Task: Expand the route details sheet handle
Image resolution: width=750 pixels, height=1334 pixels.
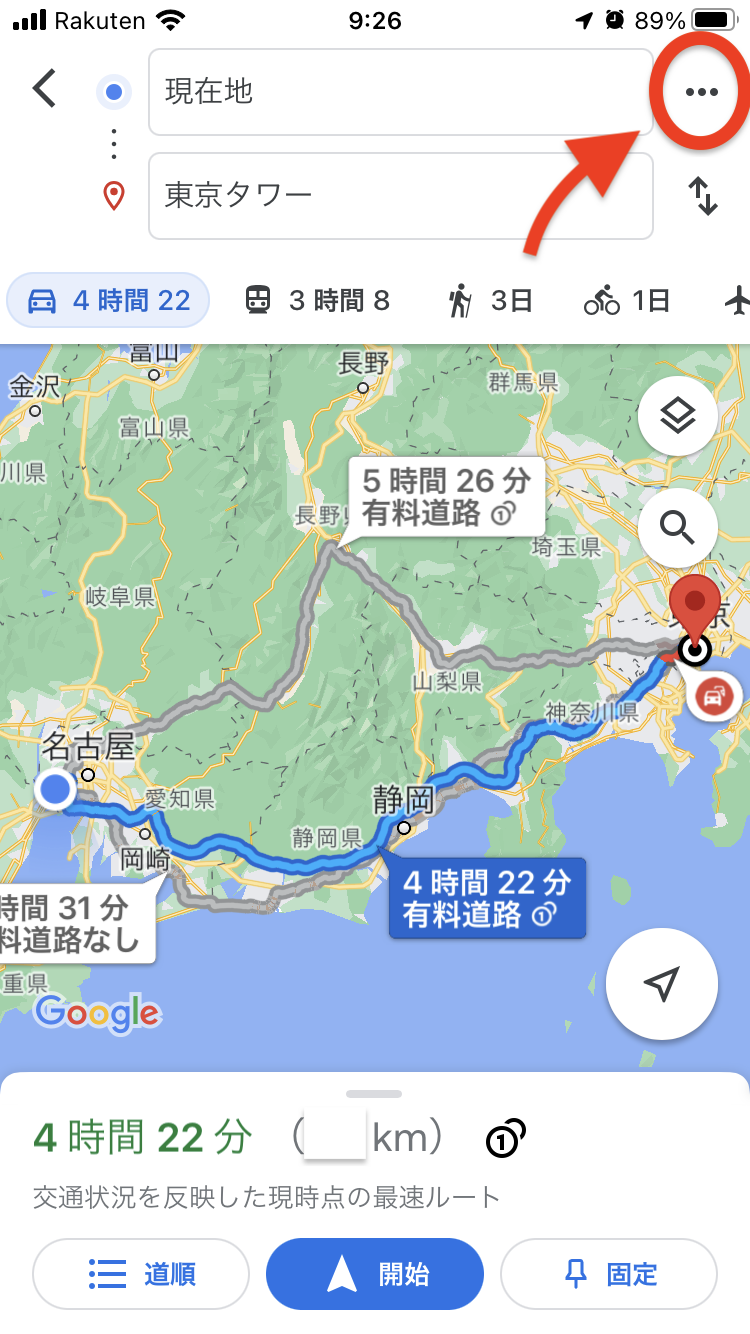Action: (x=375, y=1094)
